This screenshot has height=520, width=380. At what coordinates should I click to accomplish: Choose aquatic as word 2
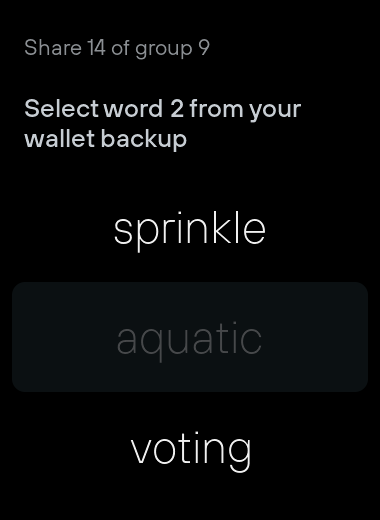click(x=190, y=337)
